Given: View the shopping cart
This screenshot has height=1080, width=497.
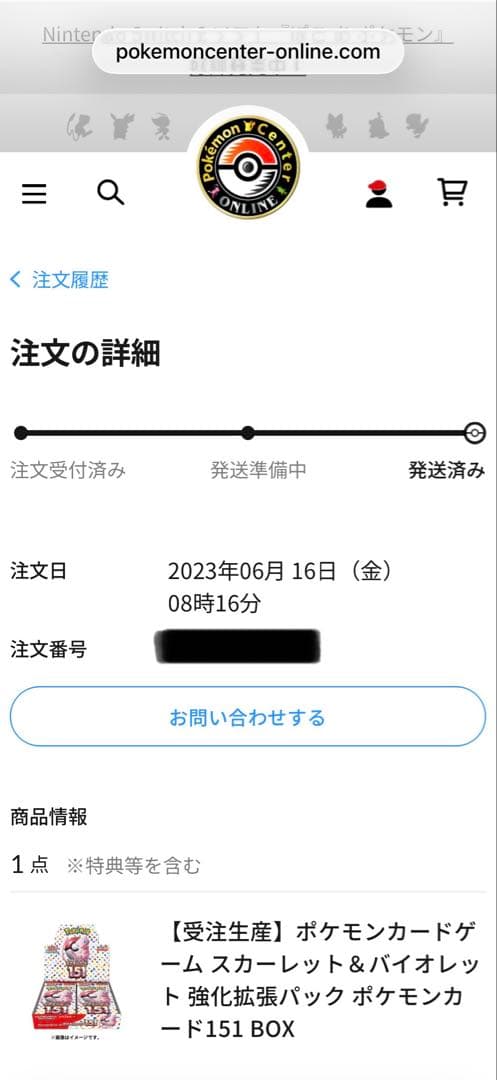Looking at the screenshot, I should pos(452,192).
